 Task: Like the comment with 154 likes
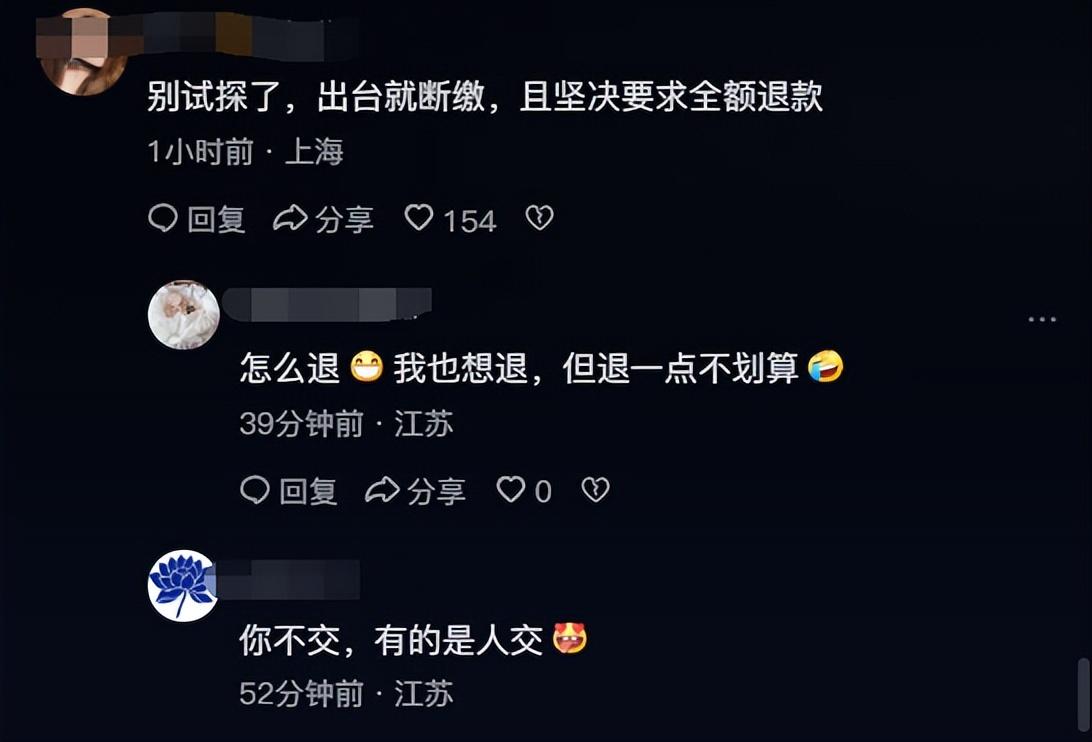point(419,218)
